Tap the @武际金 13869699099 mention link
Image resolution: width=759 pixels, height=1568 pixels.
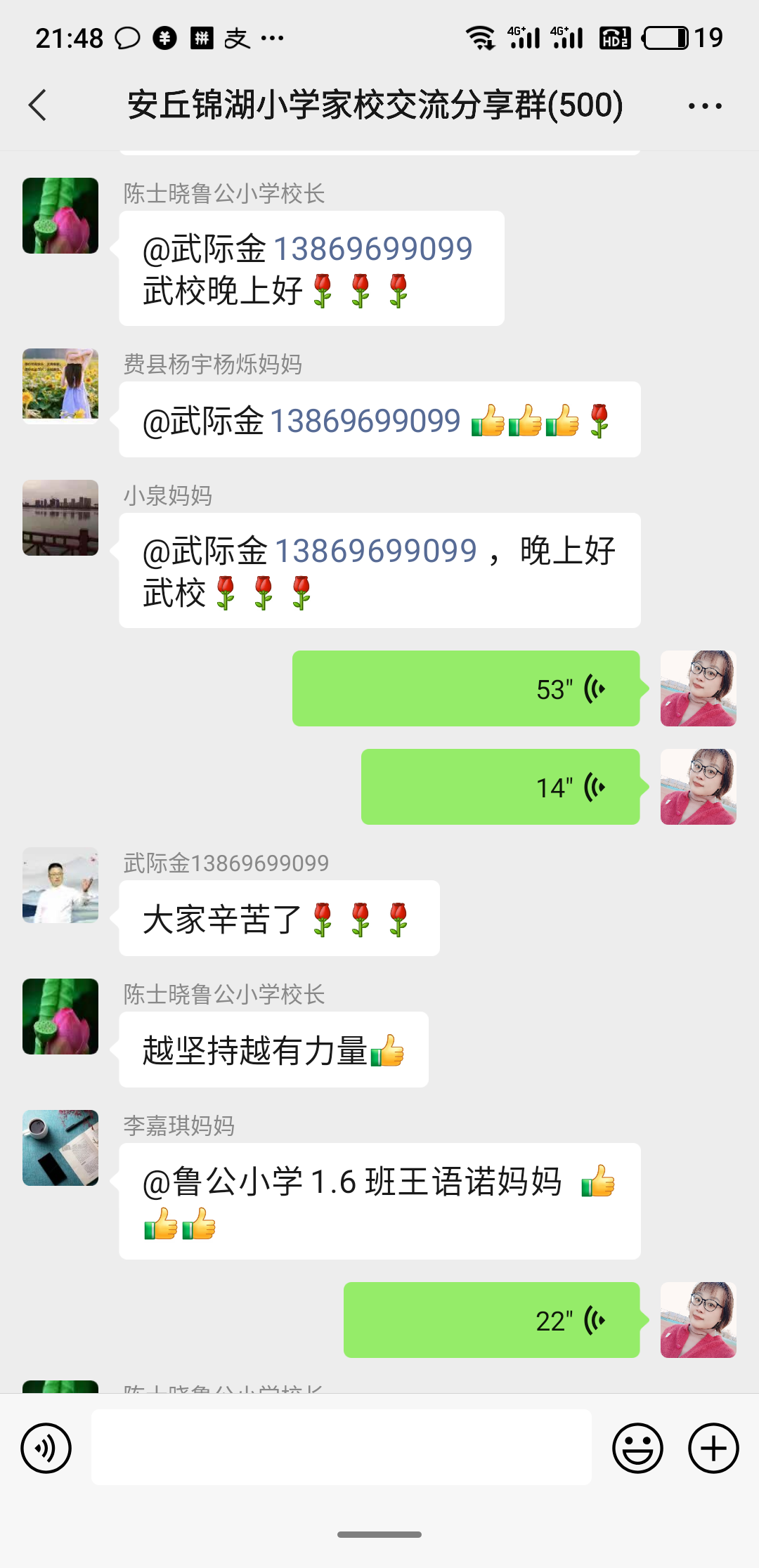pos(307,247)
